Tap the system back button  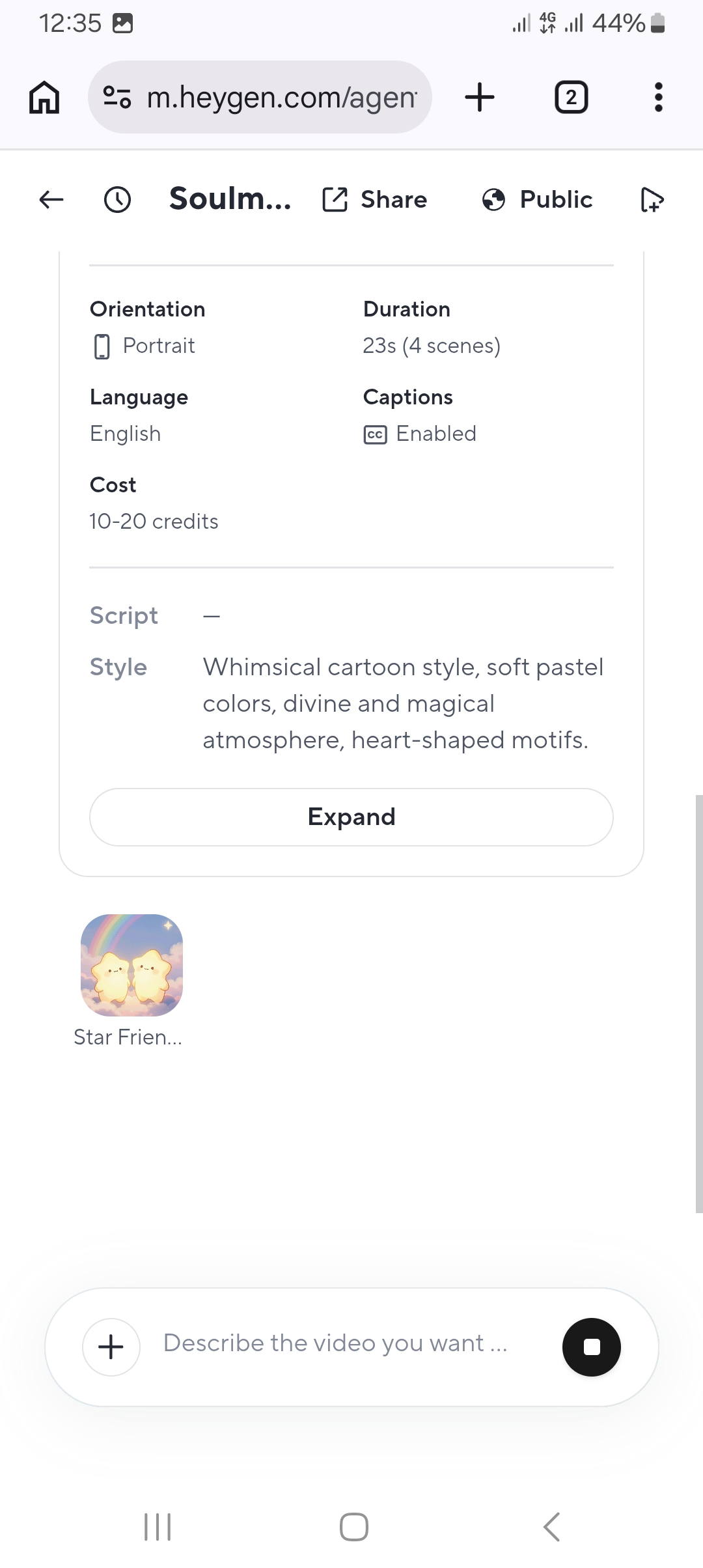point(551,1526)
